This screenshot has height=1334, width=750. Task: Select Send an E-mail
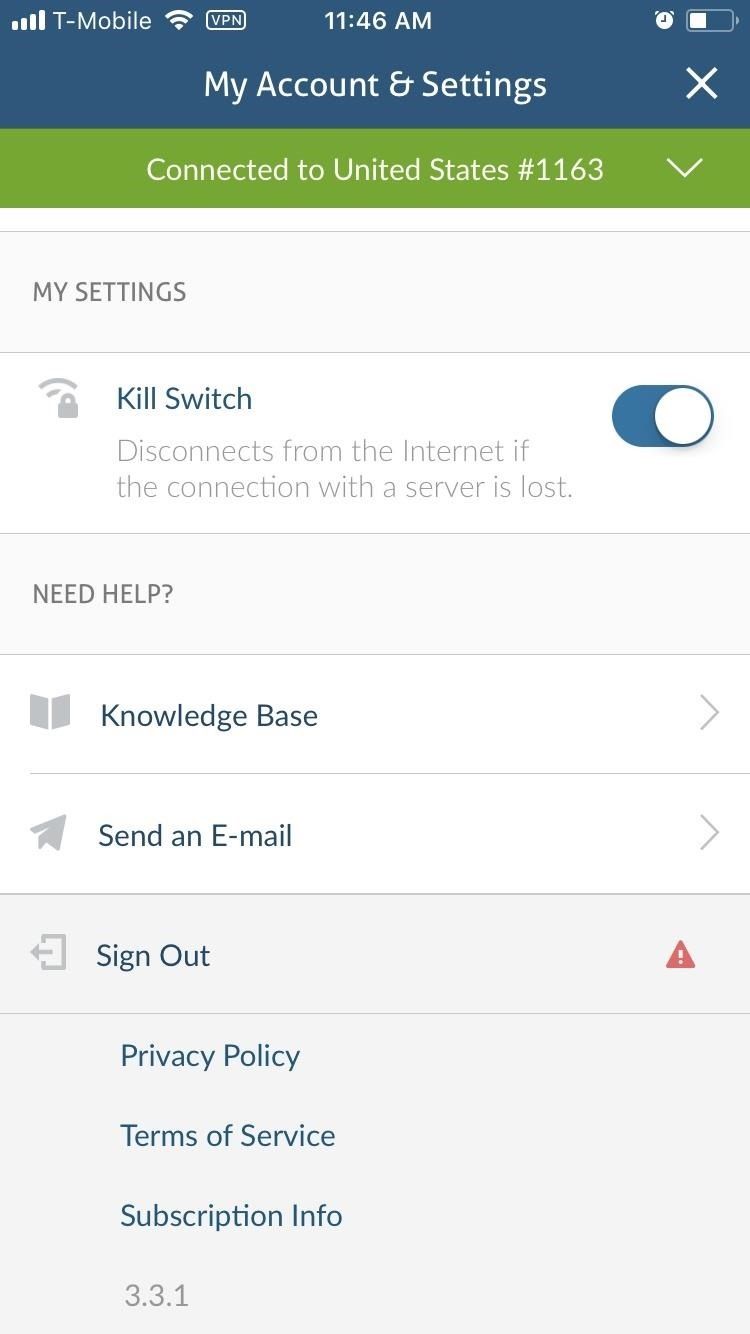[x=374, y=835]
